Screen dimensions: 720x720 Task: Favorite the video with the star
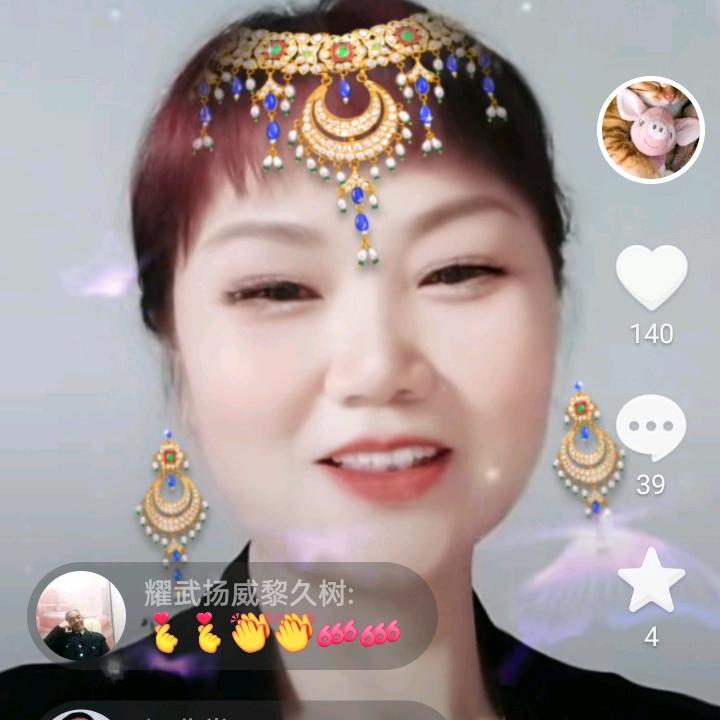point(651,580)
